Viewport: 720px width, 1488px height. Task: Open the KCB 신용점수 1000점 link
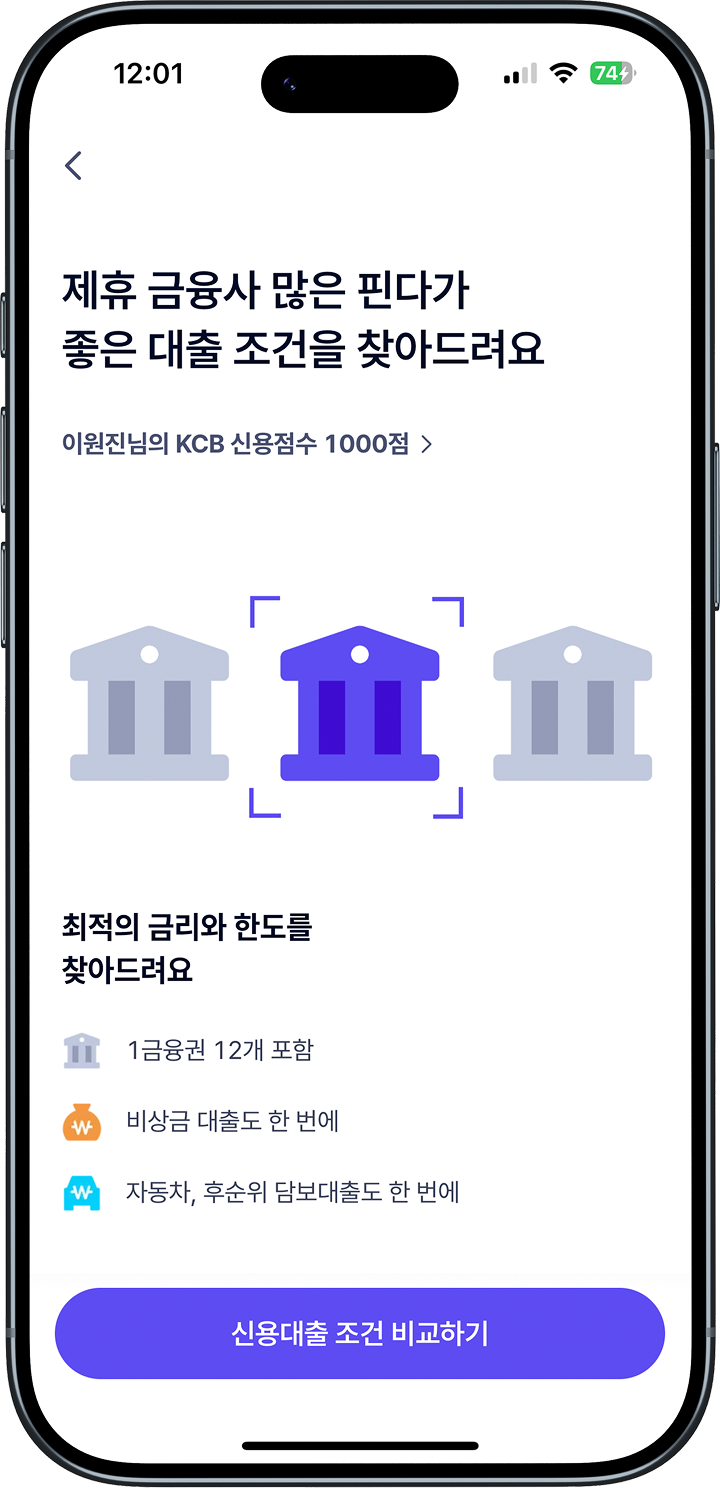(x=246, y=444)
